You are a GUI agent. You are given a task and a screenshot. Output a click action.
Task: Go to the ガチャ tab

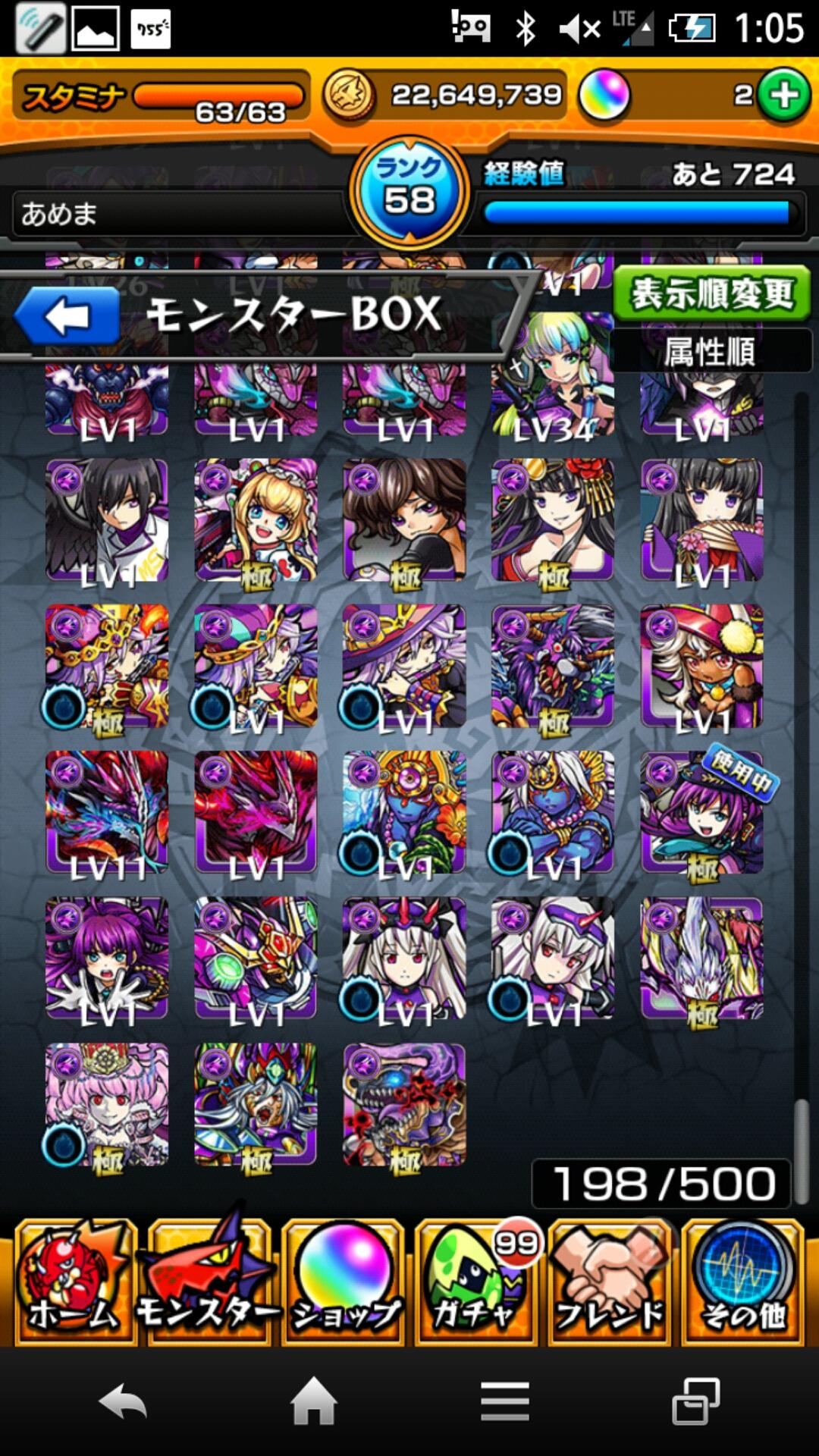(x=476, y=1283)
